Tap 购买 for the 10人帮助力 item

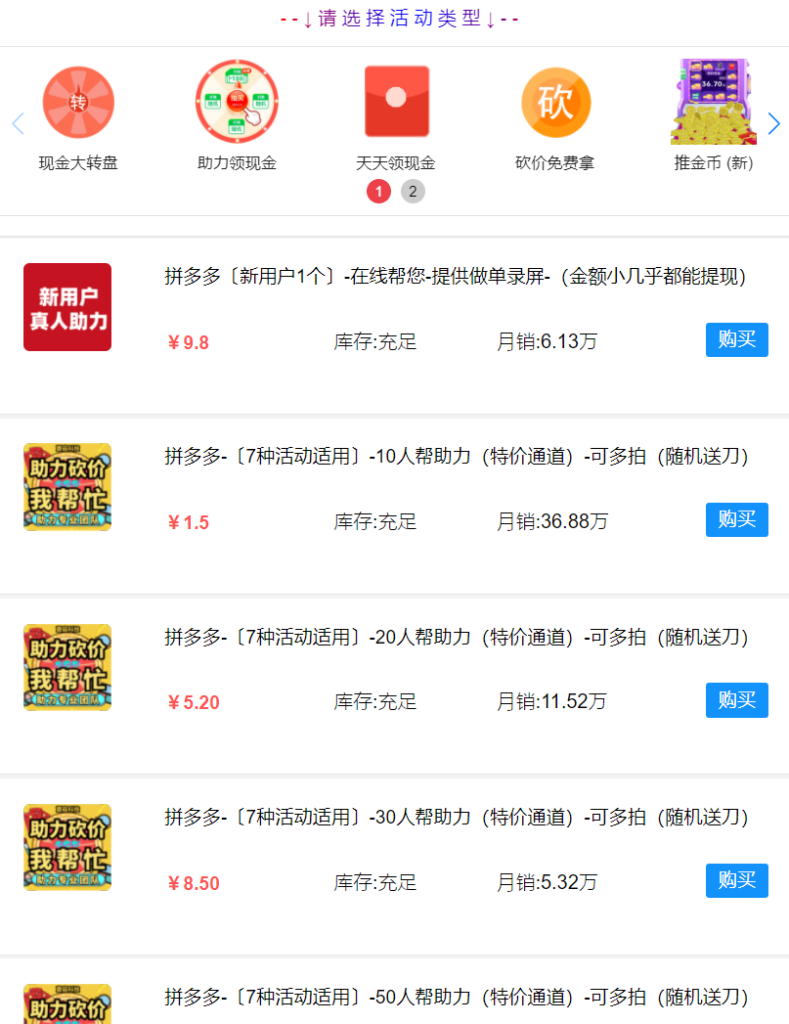(736, 520)
